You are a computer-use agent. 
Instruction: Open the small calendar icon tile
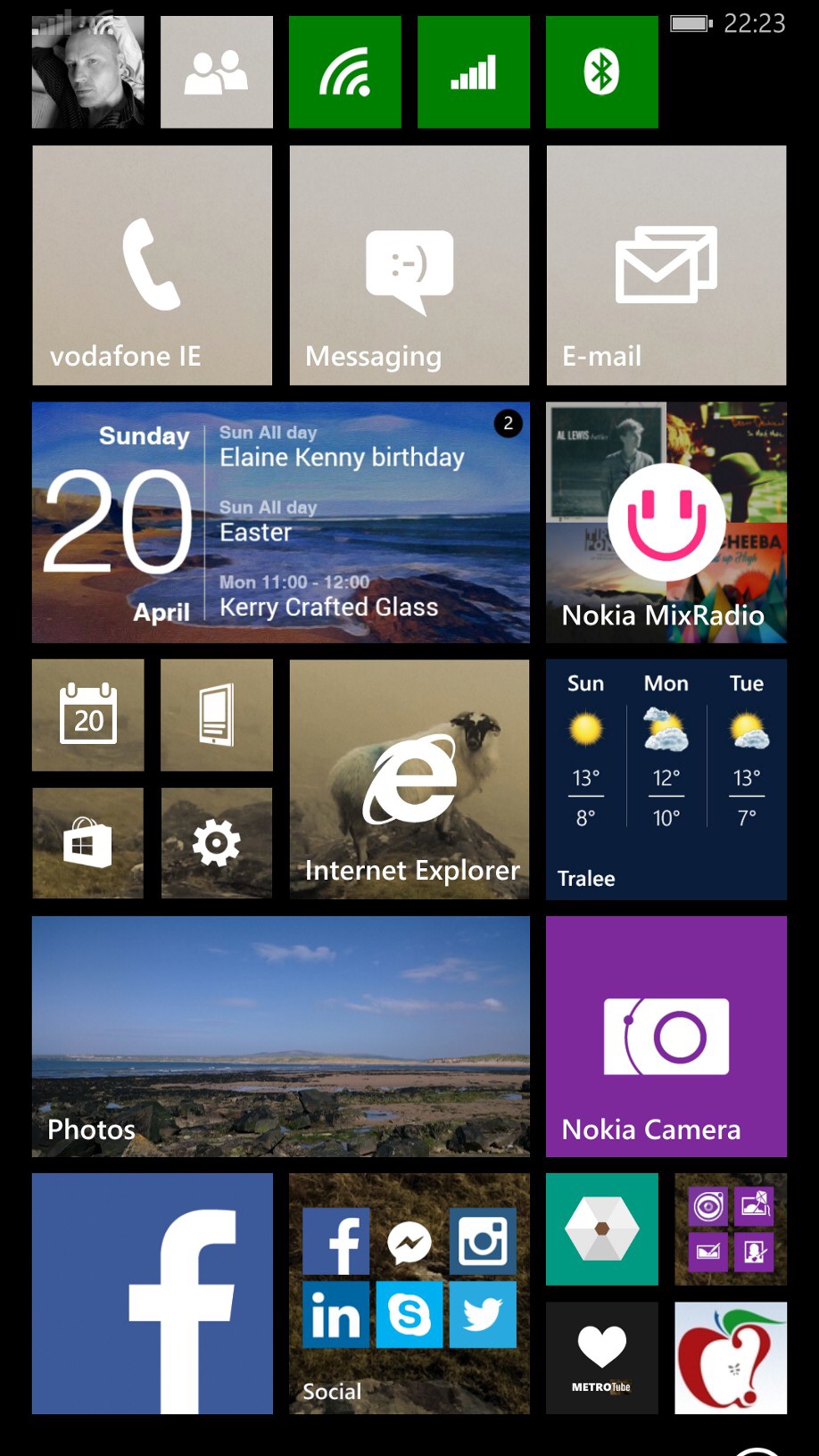pos(88,716)
